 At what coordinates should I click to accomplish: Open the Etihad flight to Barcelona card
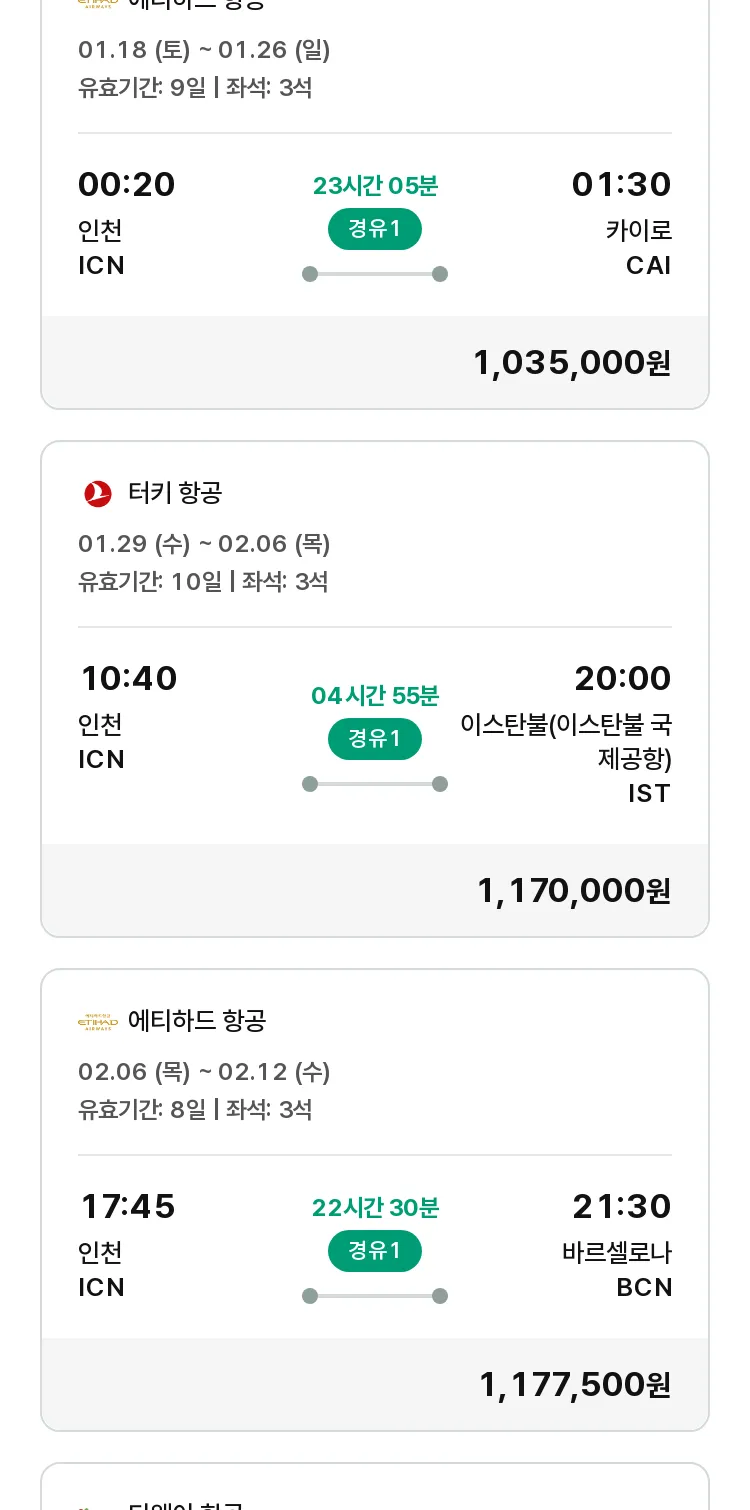[375, 1200]
